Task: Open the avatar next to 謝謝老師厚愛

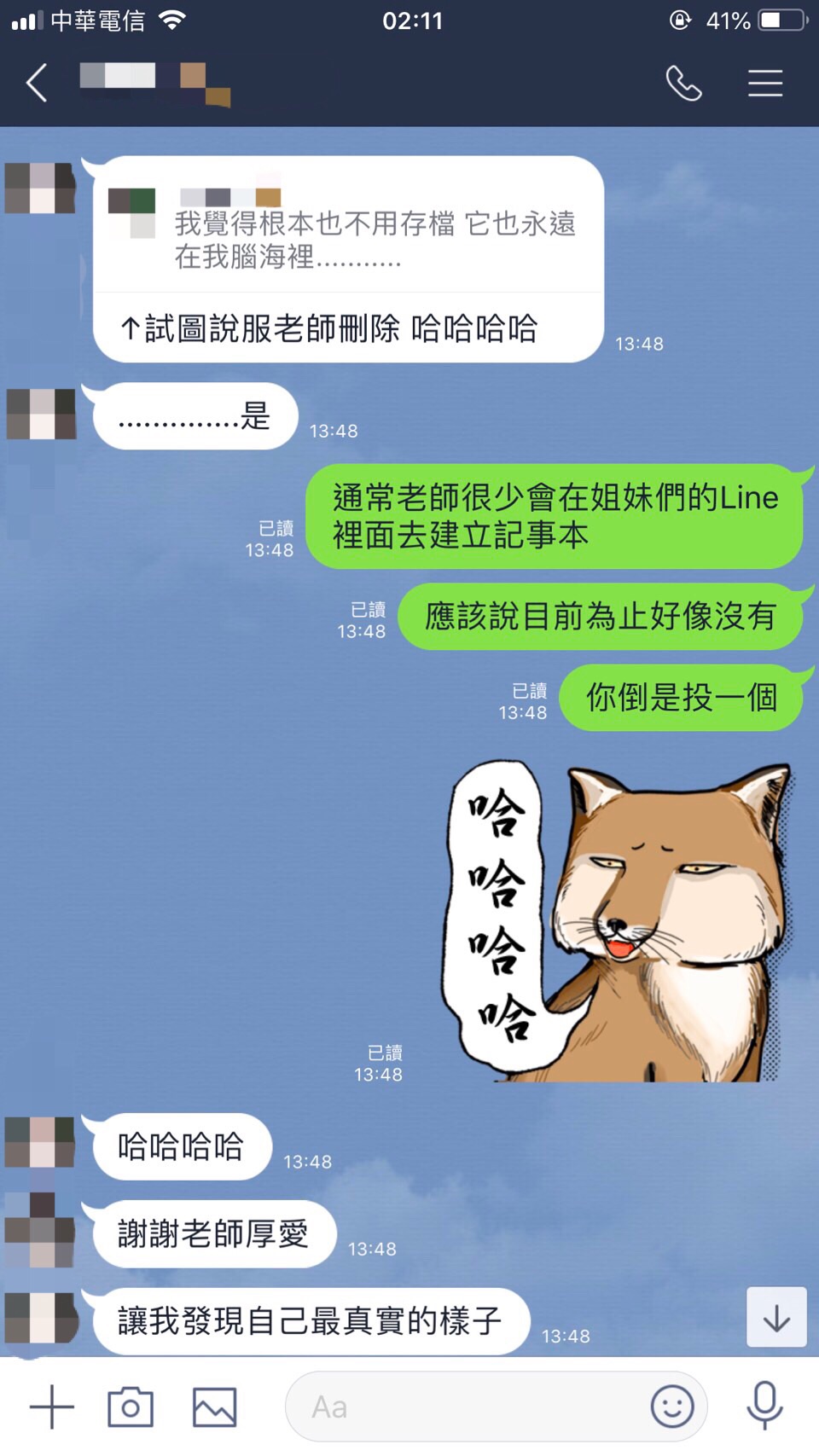Action: coord(39,1231)
